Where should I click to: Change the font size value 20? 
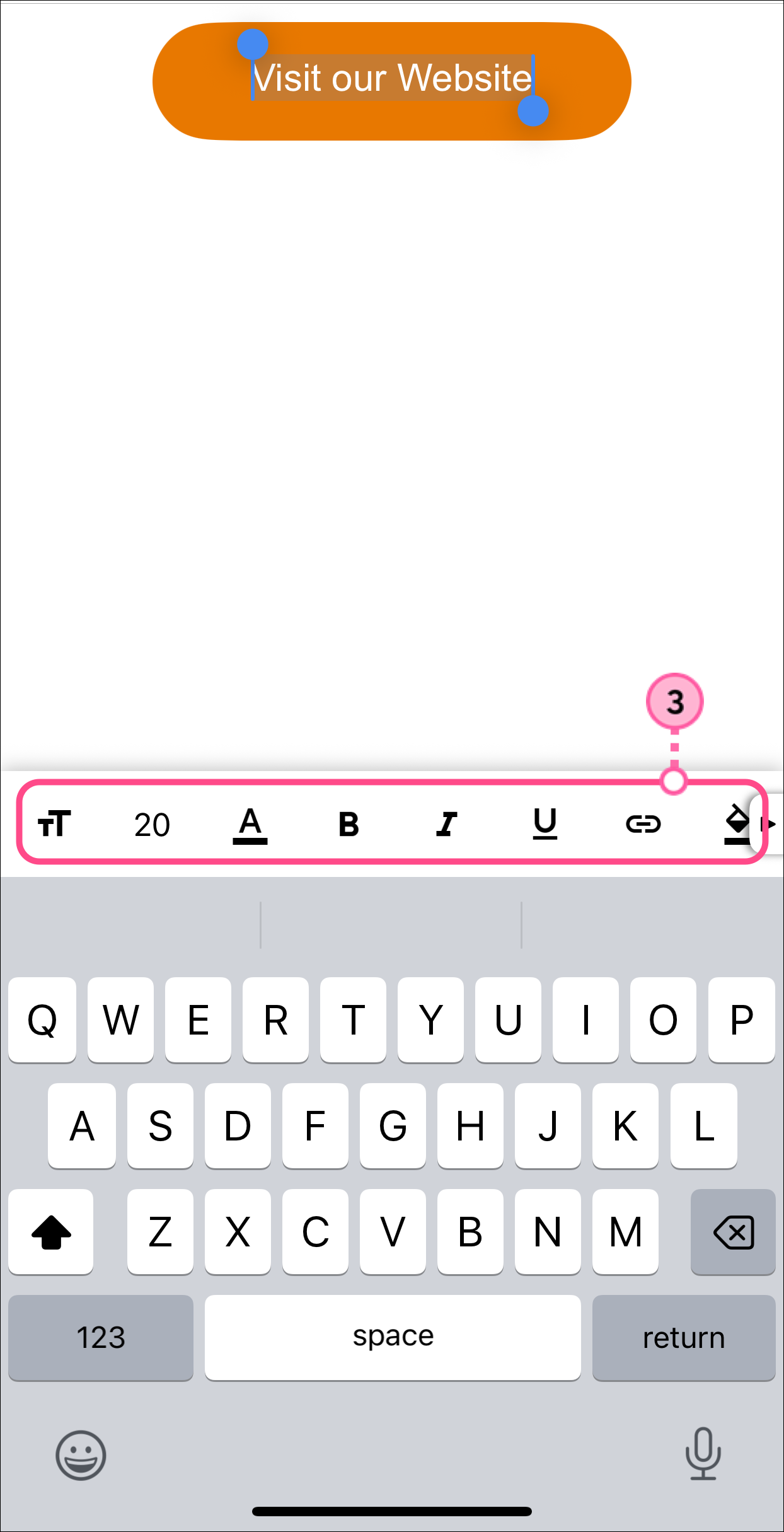[152, 825]
